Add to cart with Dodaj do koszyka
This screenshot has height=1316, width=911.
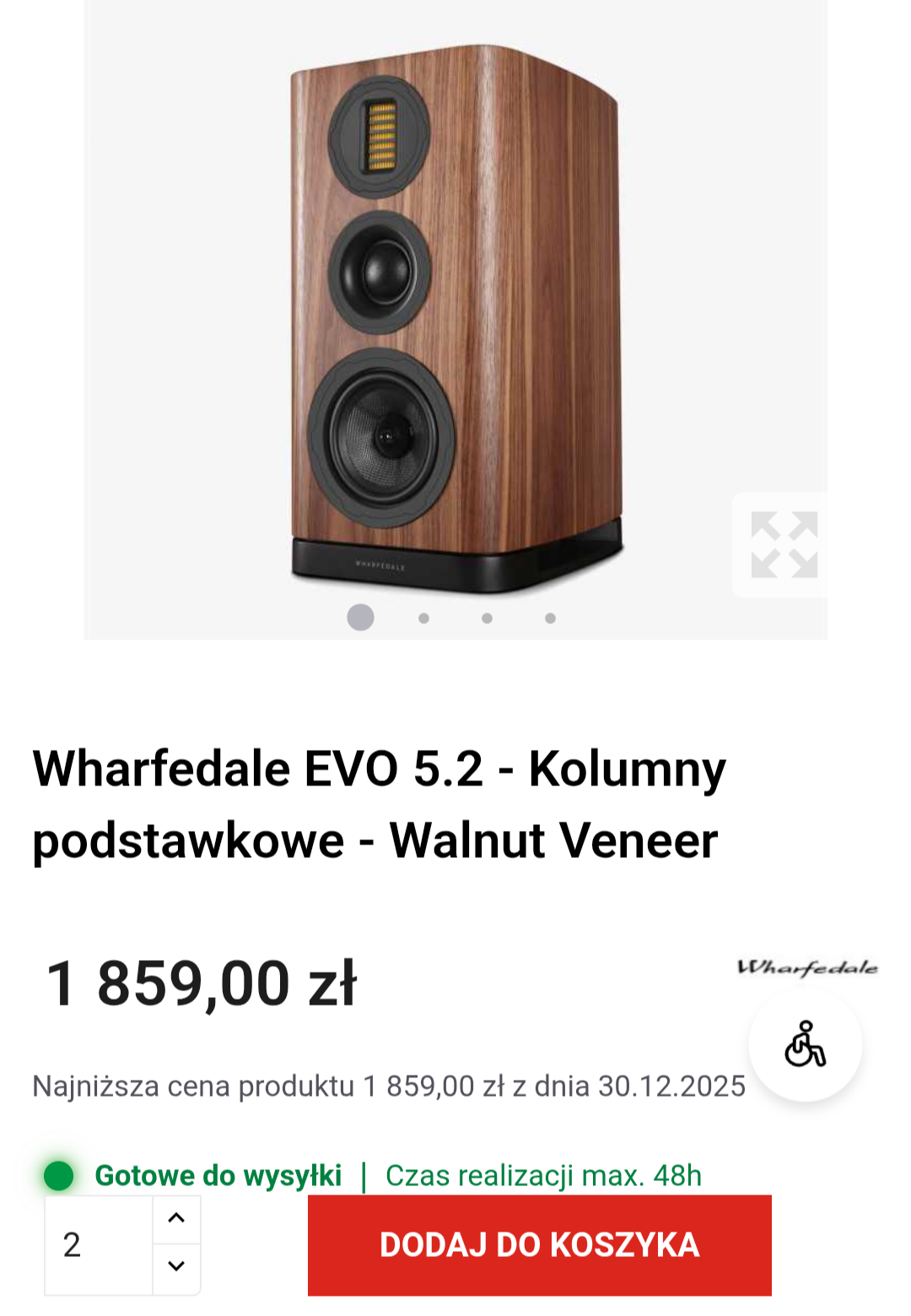539,1245
